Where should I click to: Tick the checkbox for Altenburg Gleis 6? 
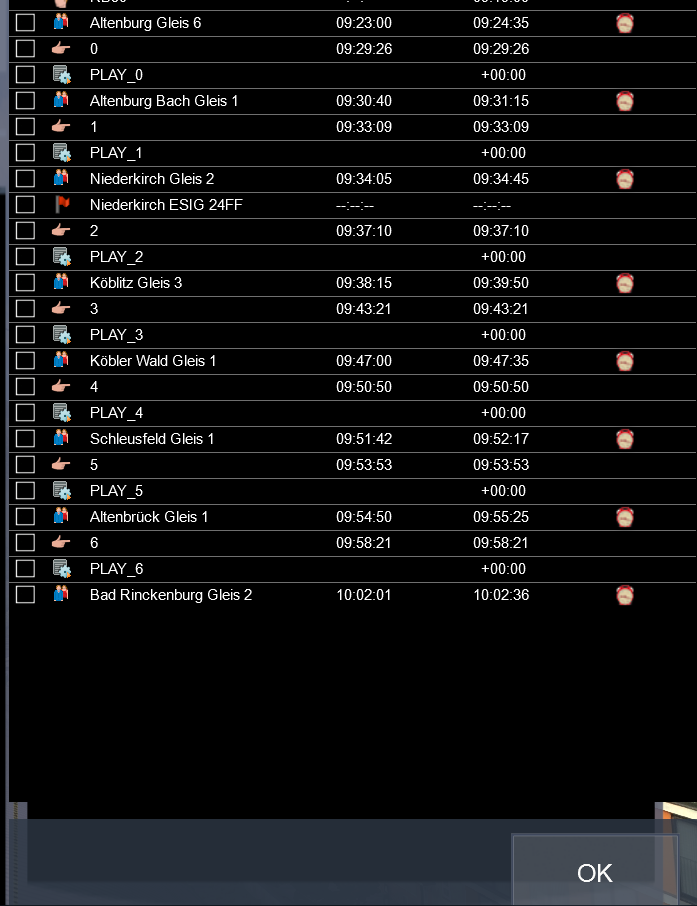(x=25, y=23)
